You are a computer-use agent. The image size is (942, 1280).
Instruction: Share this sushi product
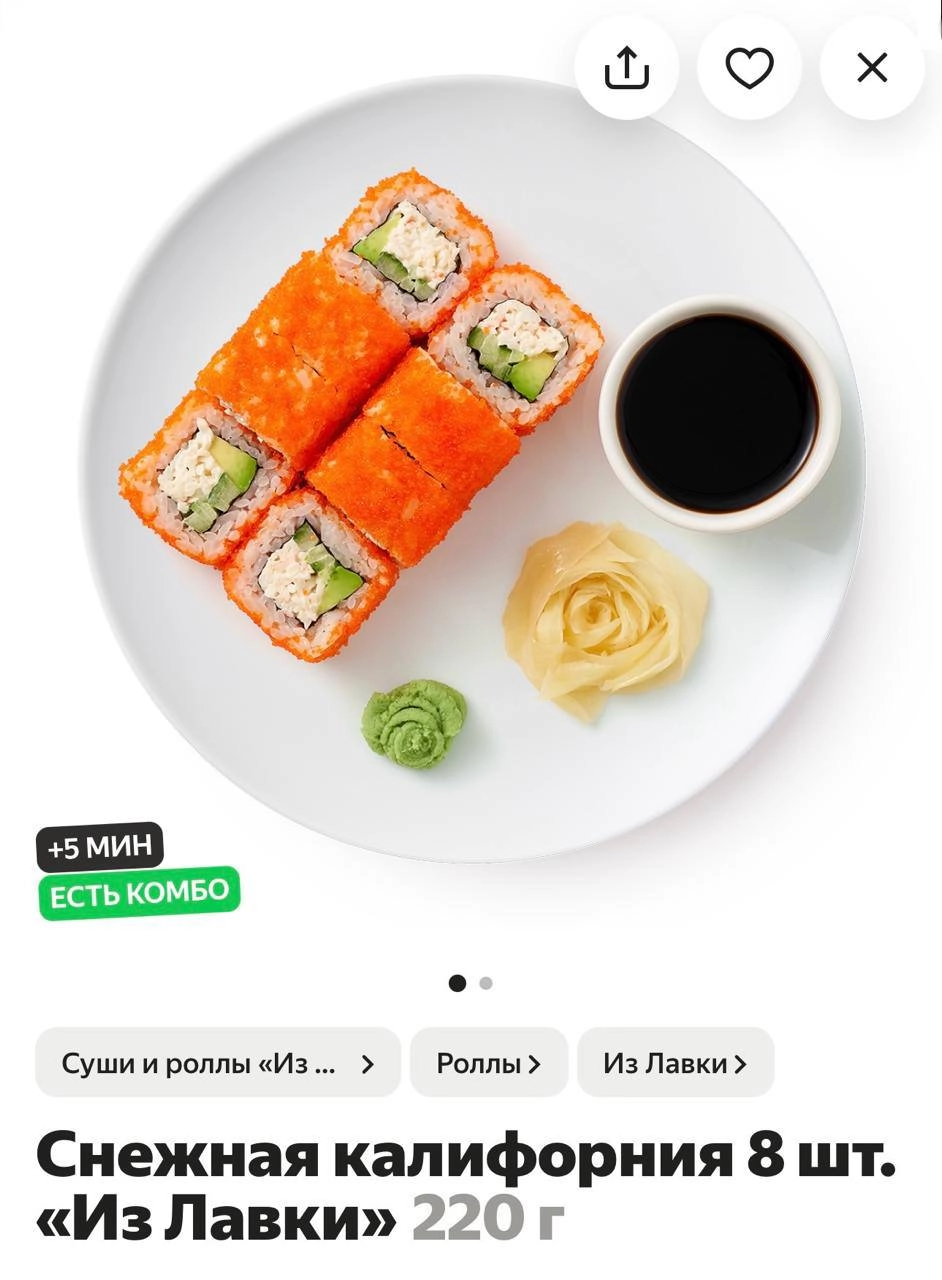(x=627, y=69)
